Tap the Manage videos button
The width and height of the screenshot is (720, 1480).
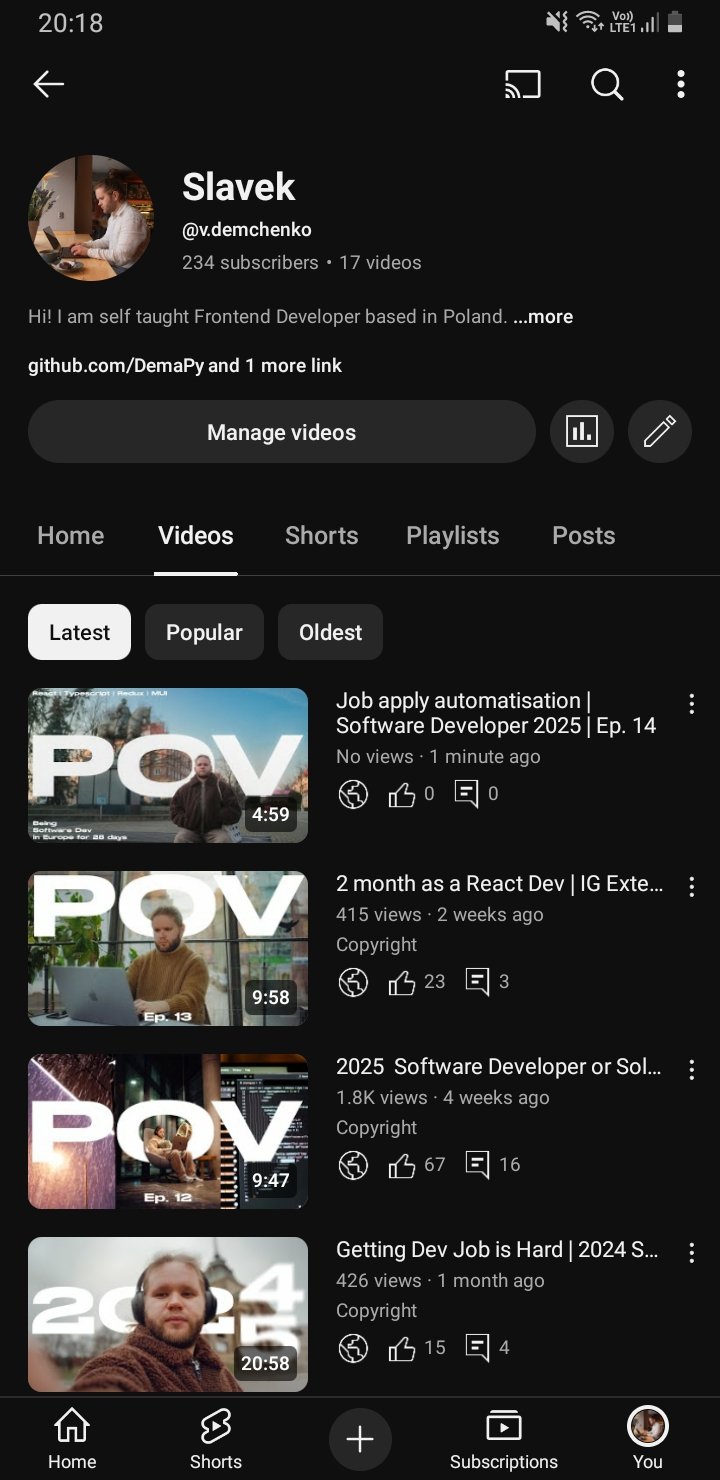[x=281, y=432]
